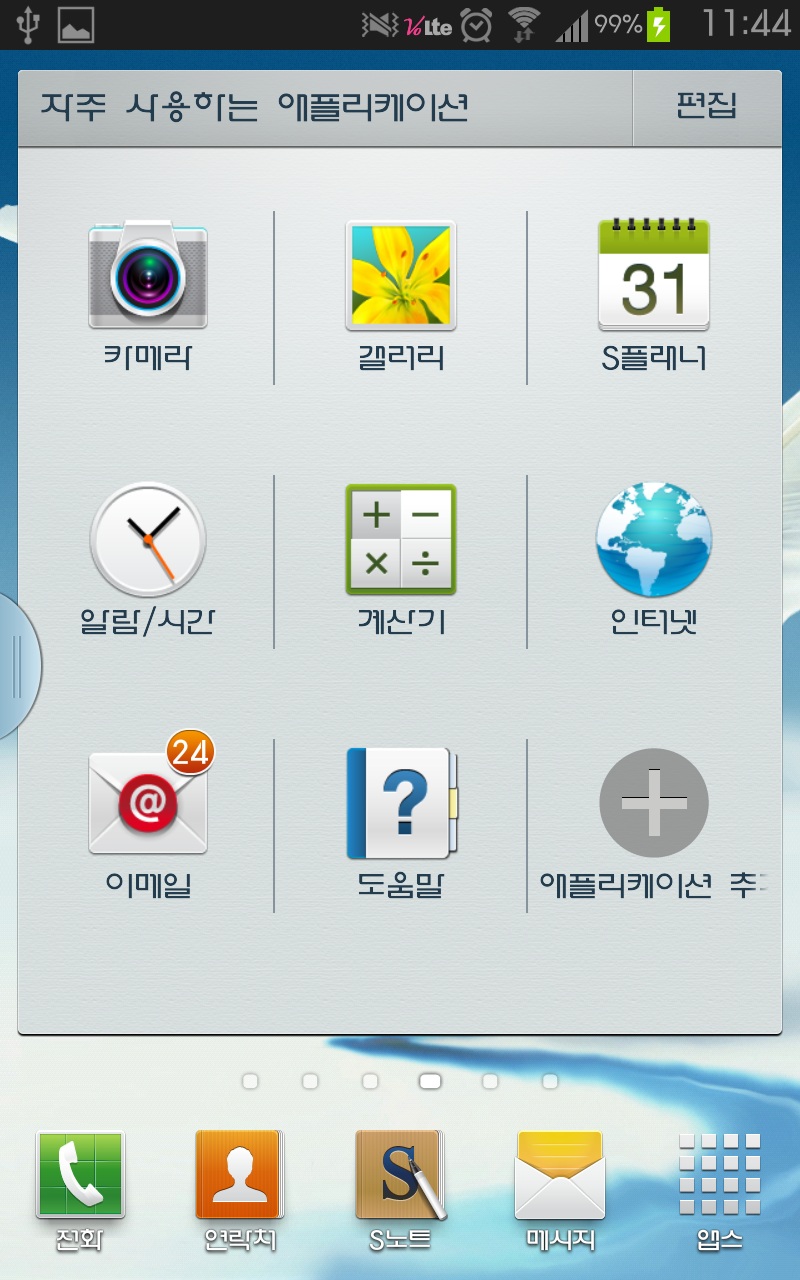The image size is (800, 1280).
Task: Tap the 편집 (edit) button
Action: (x=707, y=107)
